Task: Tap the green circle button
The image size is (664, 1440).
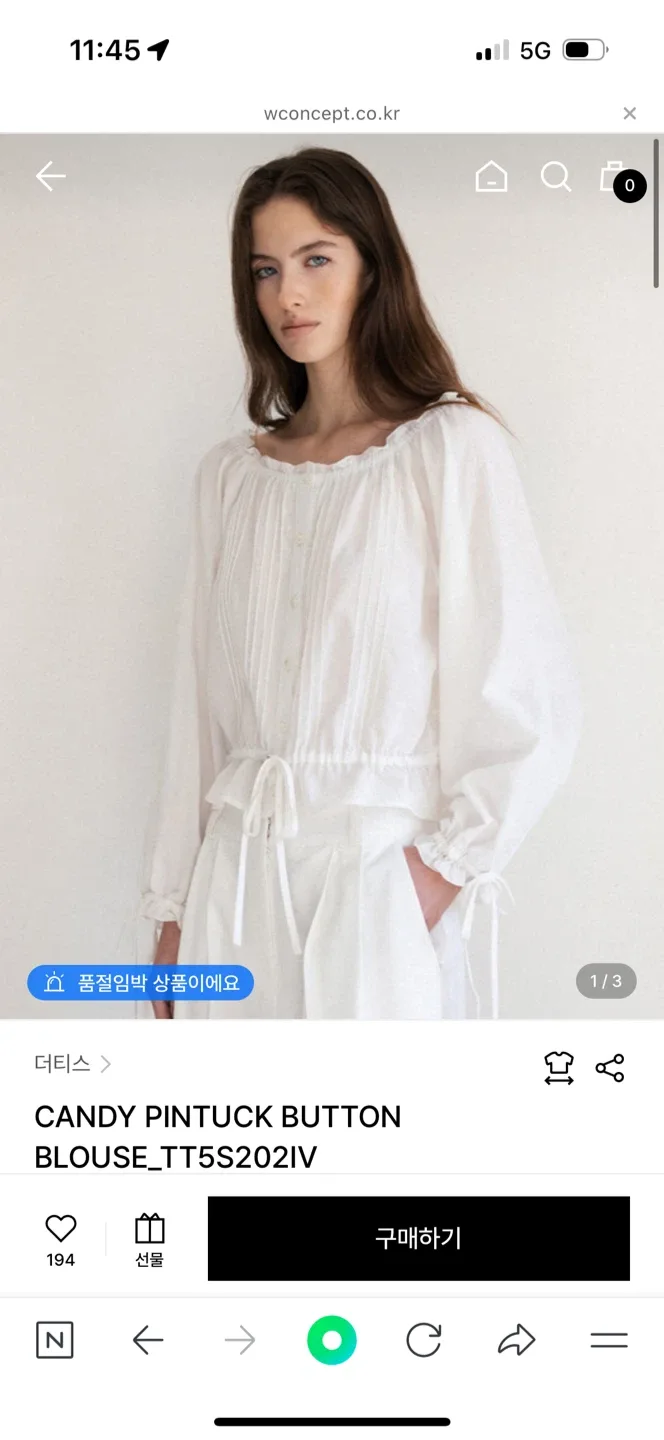Action: pyautogui.click(x=332, y=1340)
